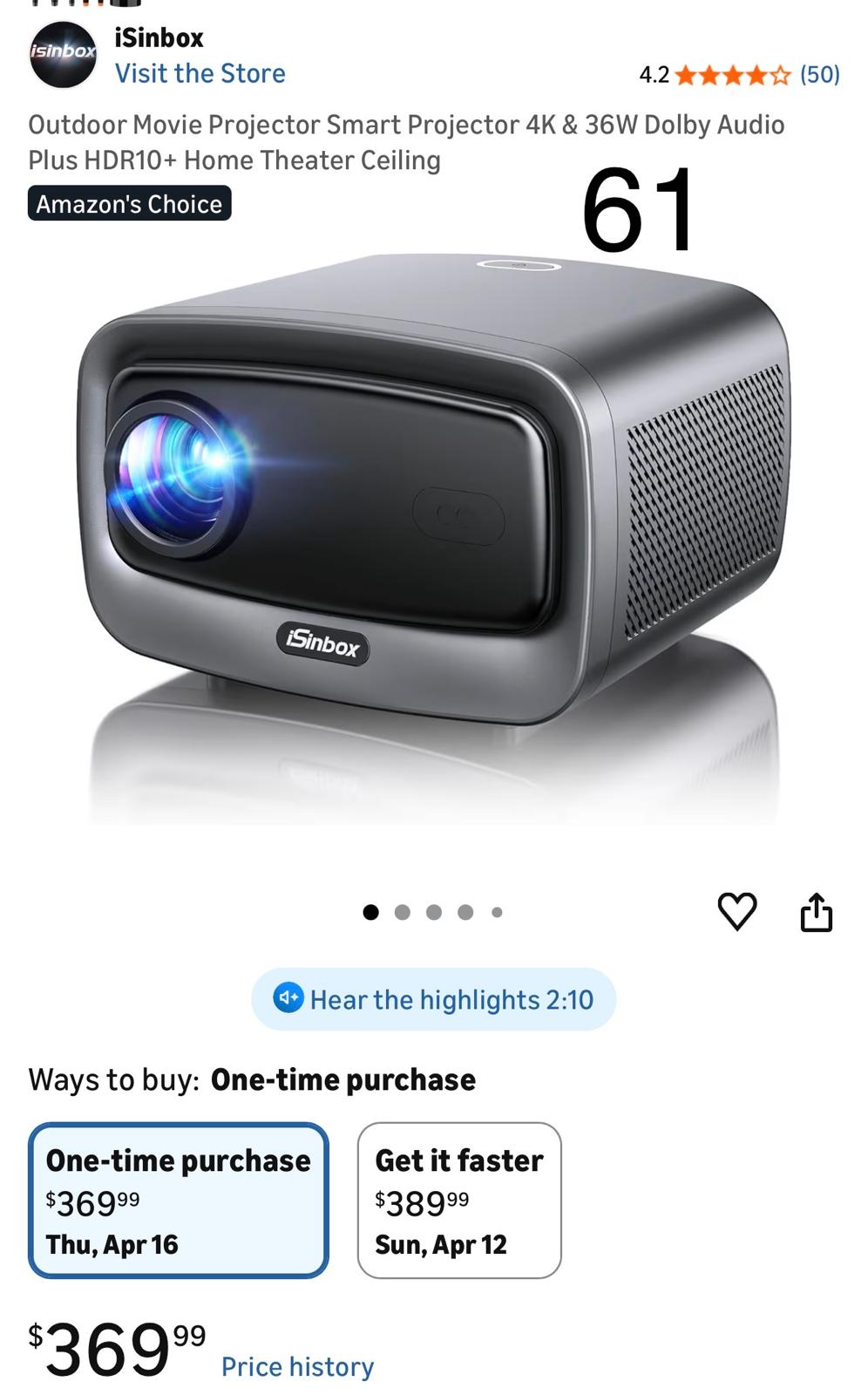Visit the iSinbox store
This screenshot has width=868, height=1395.
point(200,73)
